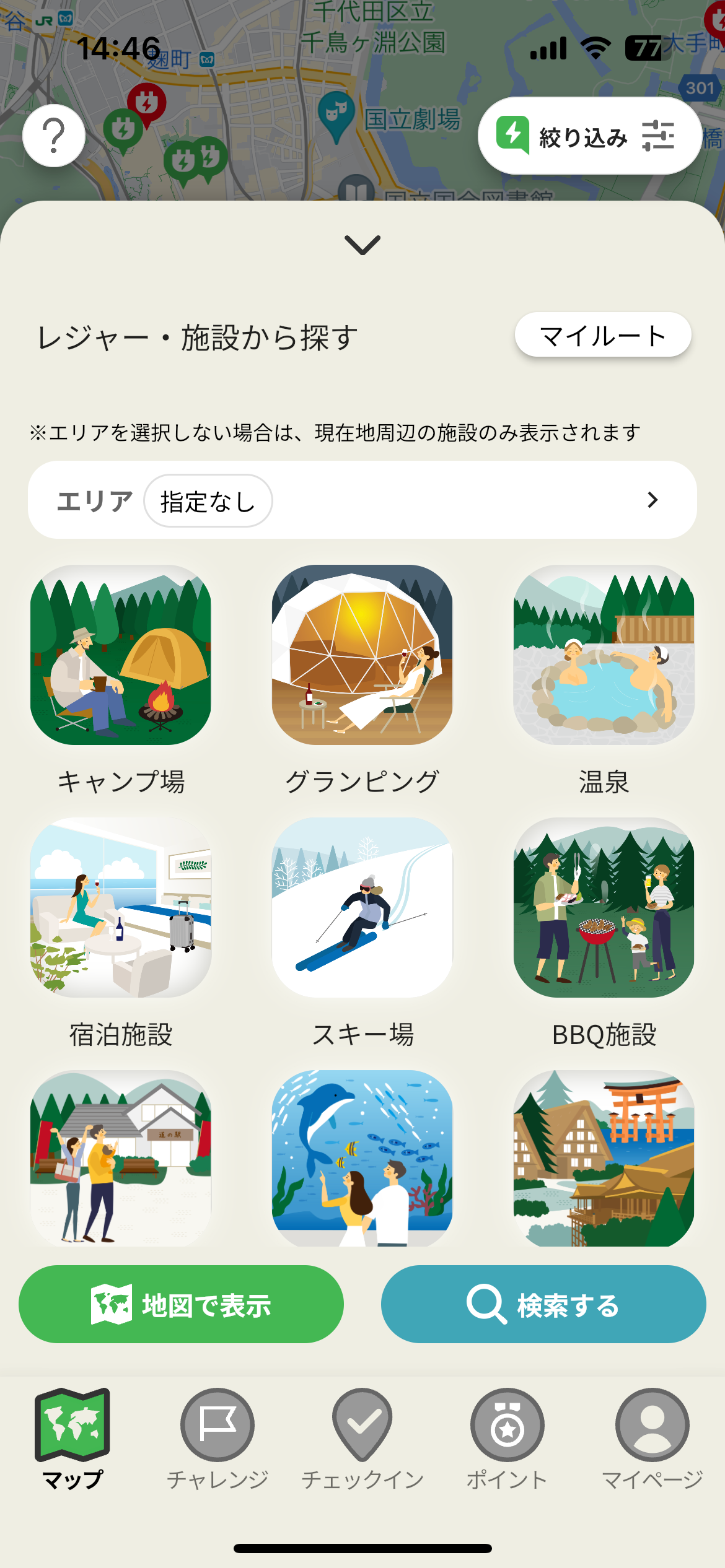
Task: Choose an area in the エリア selector
Action: [x=362, y=500]
